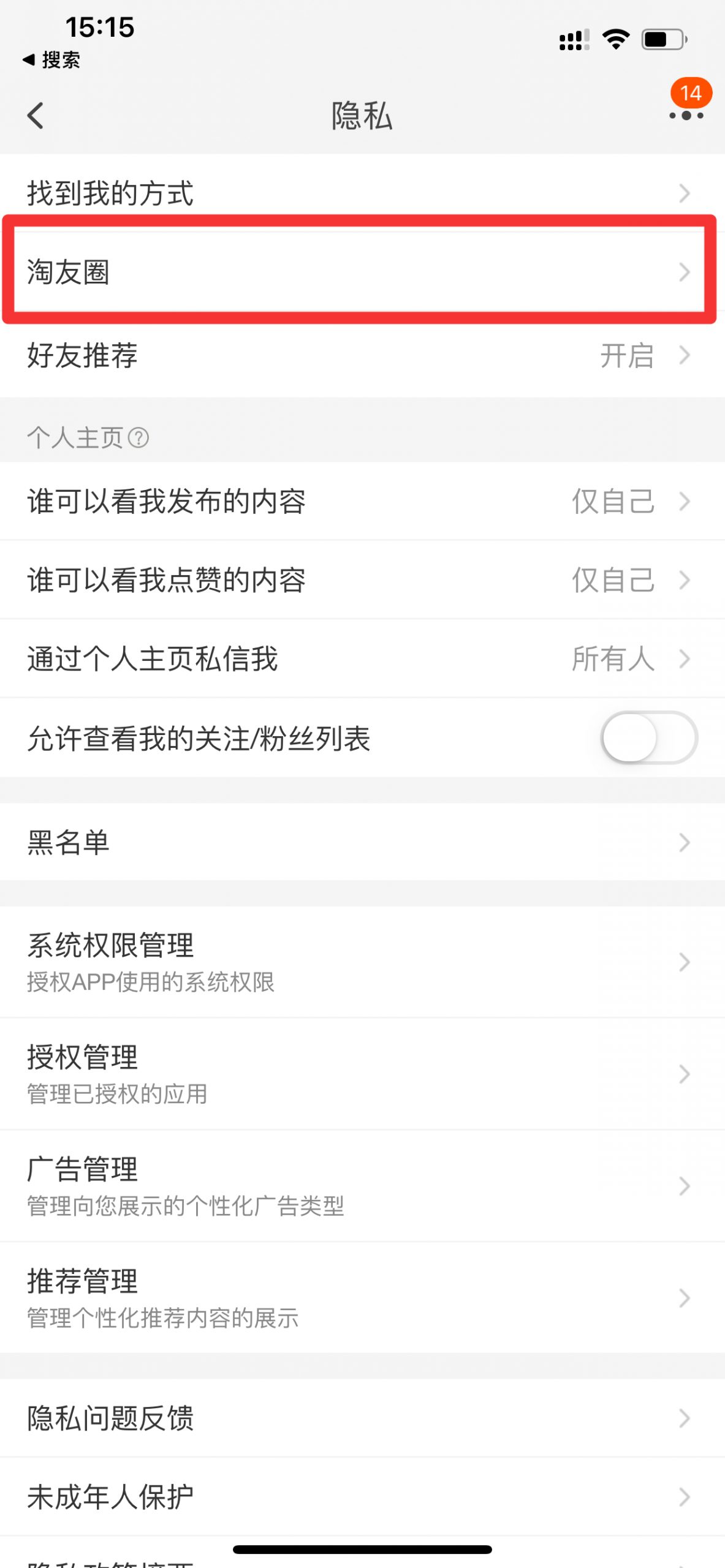Change 谁可以看我点赞的内容

tap(362, 579)
